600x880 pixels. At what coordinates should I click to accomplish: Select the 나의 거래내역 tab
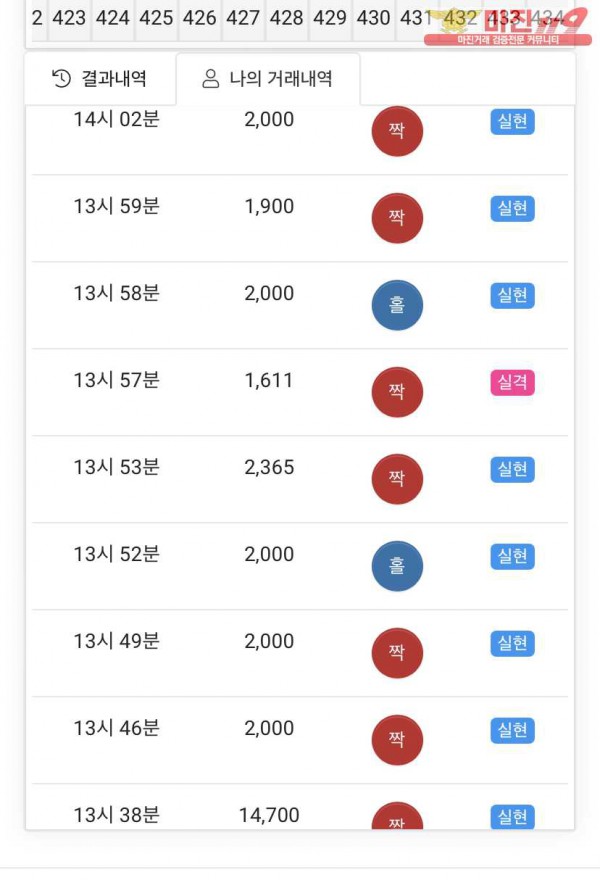point(267,79)
